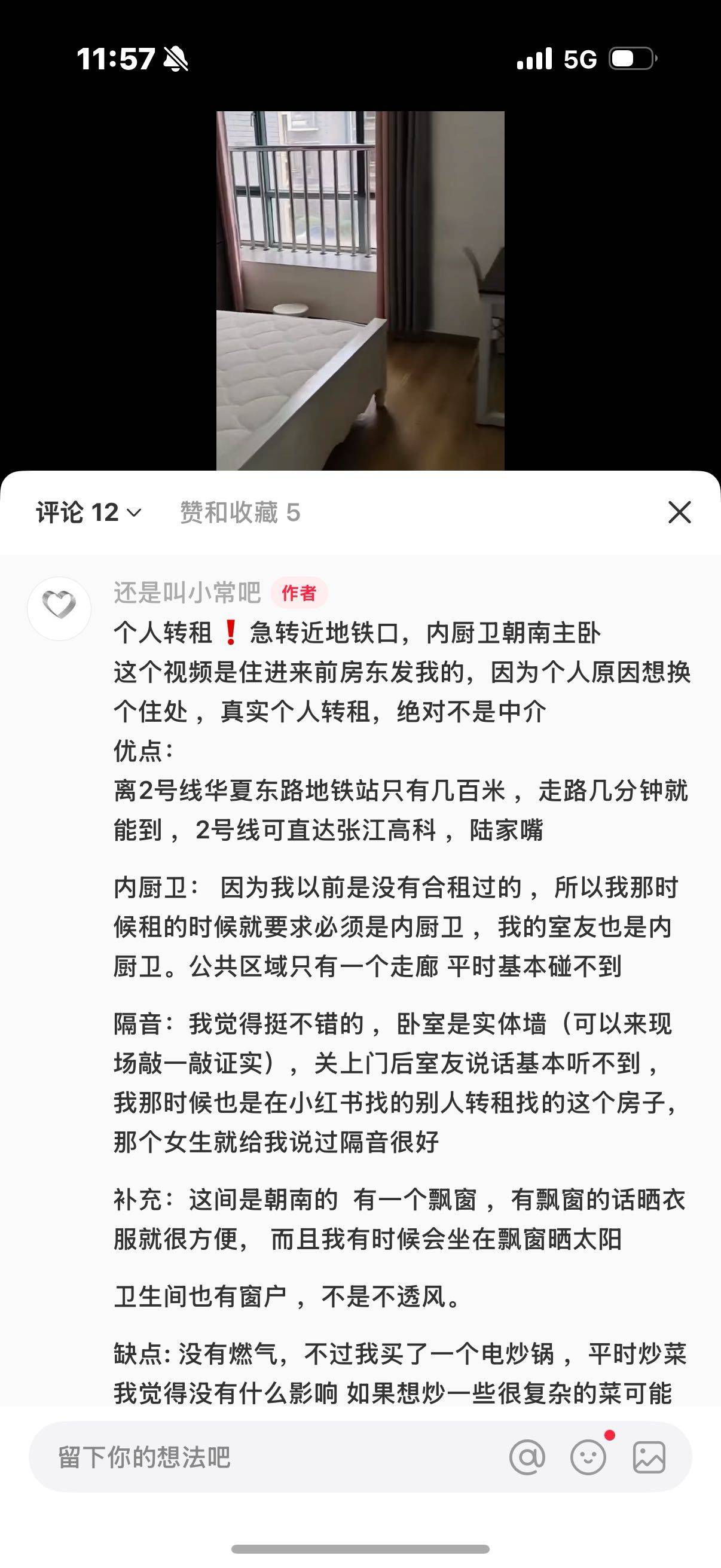The image size is (721, 1568).
Task: Type a comment in 留下你的想法吧
Action: [x=268, y=1457]
